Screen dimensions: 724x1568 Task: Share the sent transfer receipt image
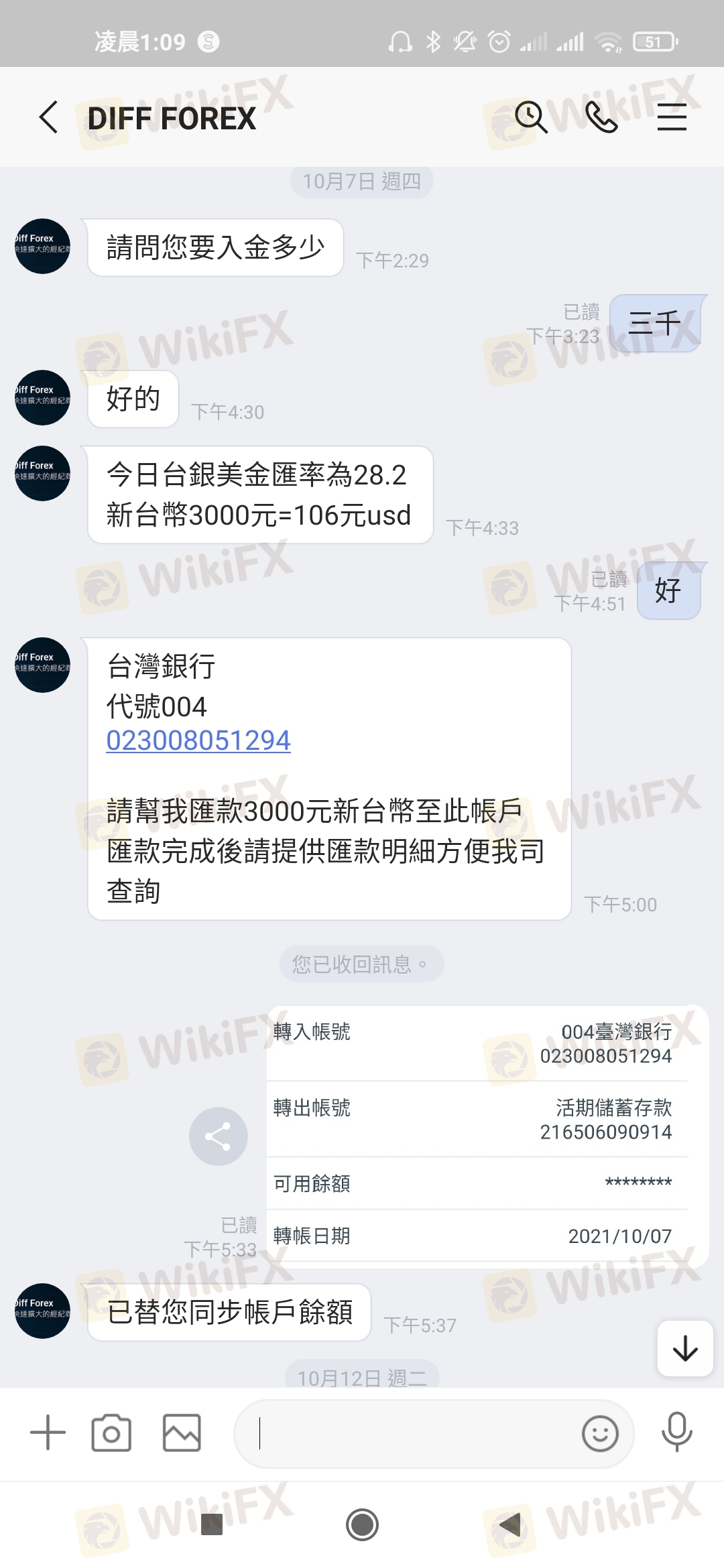(x=218, y=1136)
